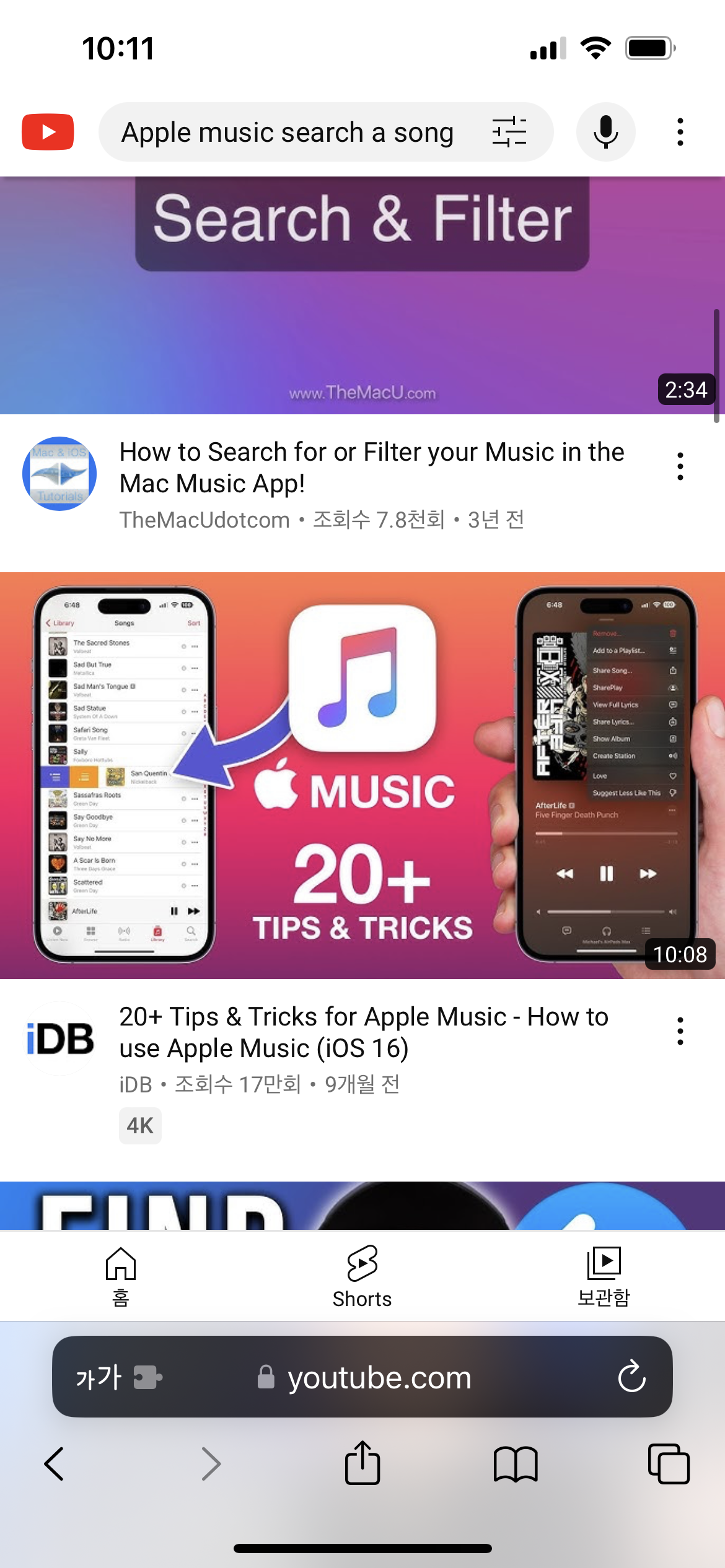Go back to the previous page
Screen dimensions: 725x1568
55,1464
